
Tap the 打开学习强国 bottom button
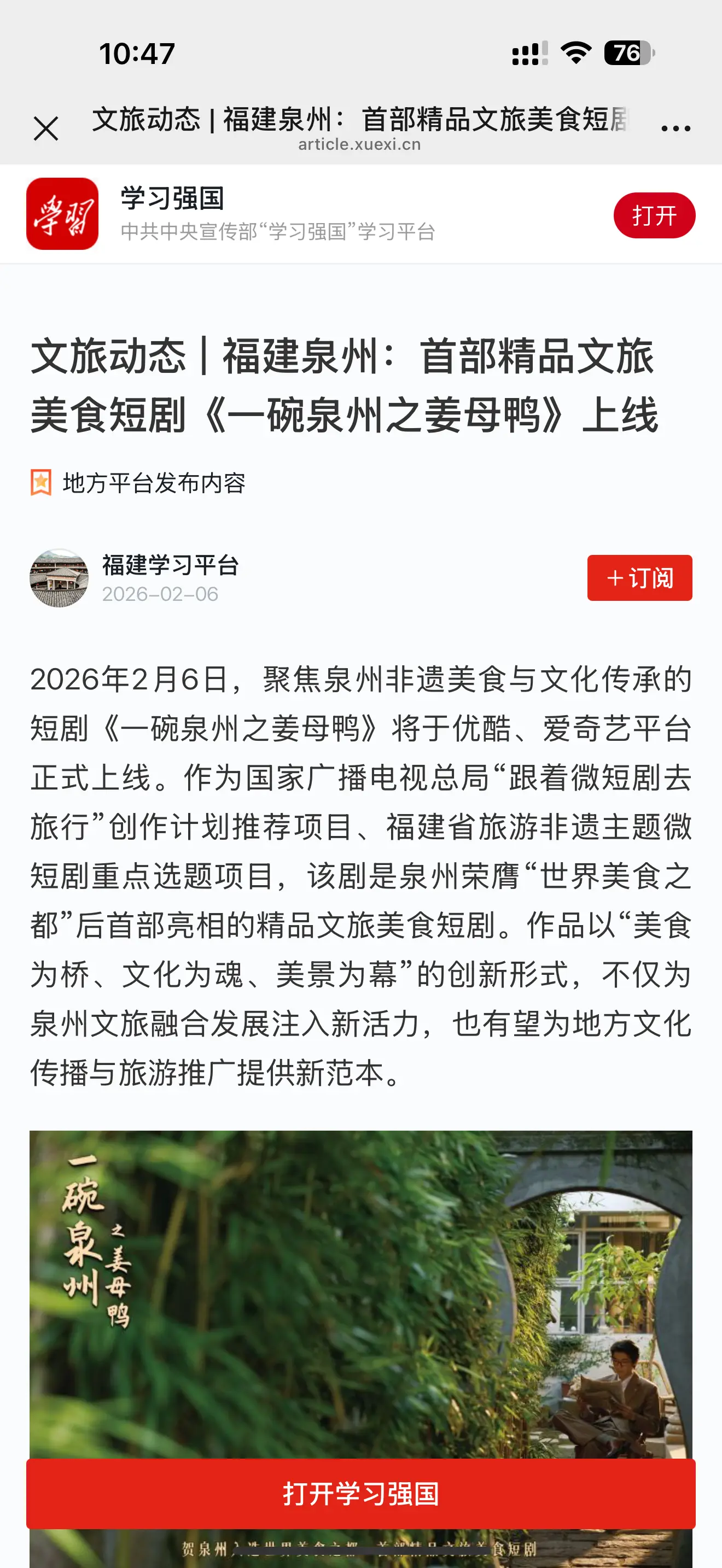(x=360, y=1494)
